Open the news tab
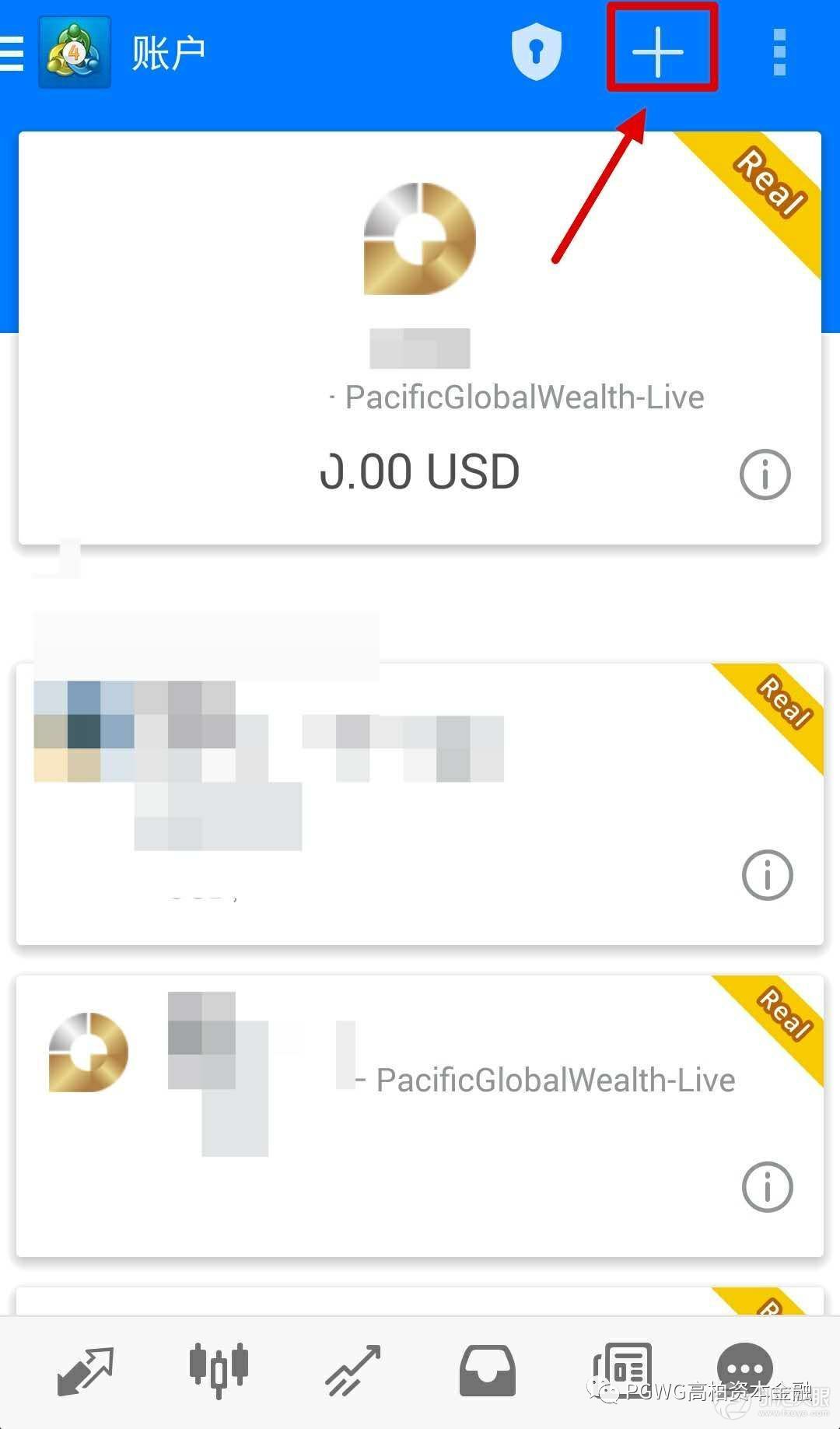This screenshot has height=1429, width=840. point(621,1368)
